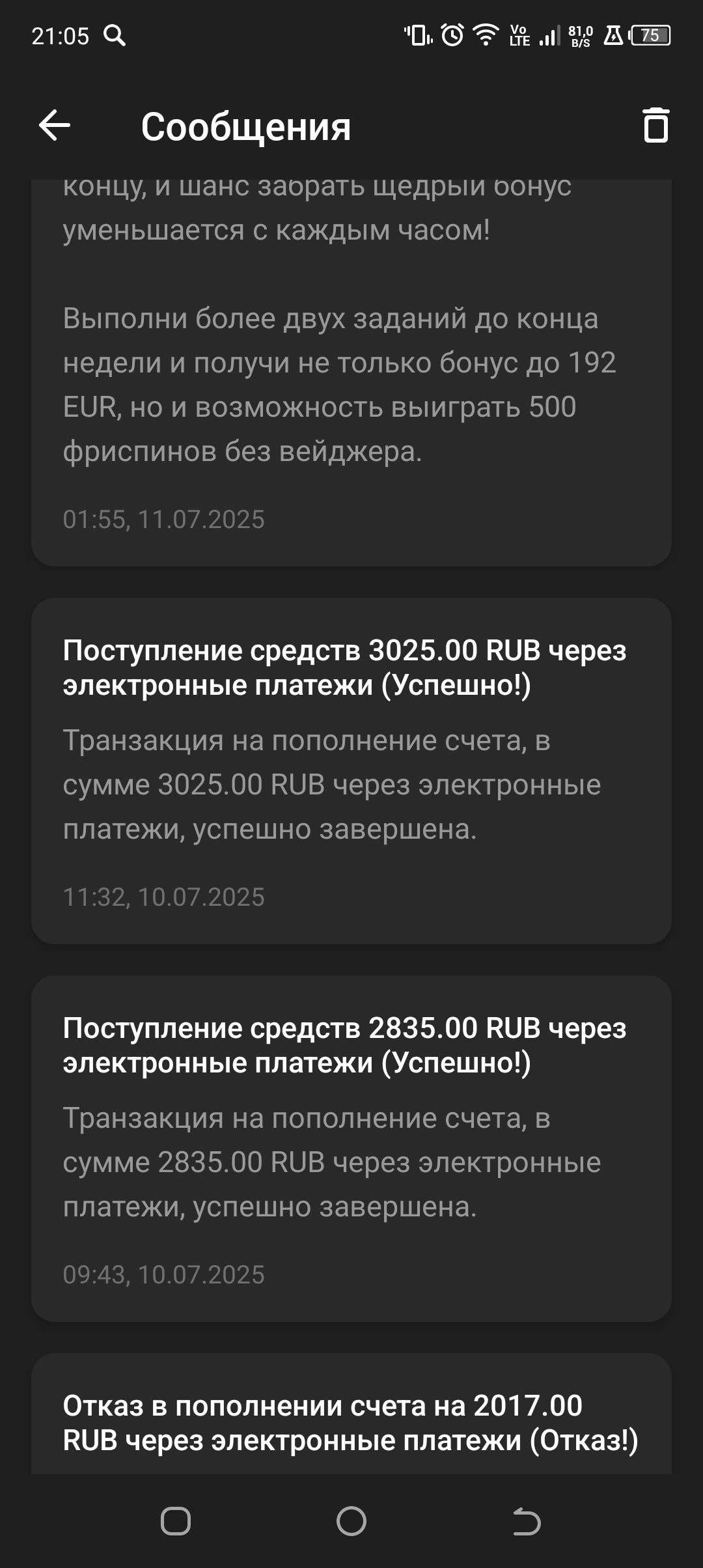Go back from the Сообщения screen
Image resolution: width=703 pixels, height=1568 pixels.
click(55, 125)
